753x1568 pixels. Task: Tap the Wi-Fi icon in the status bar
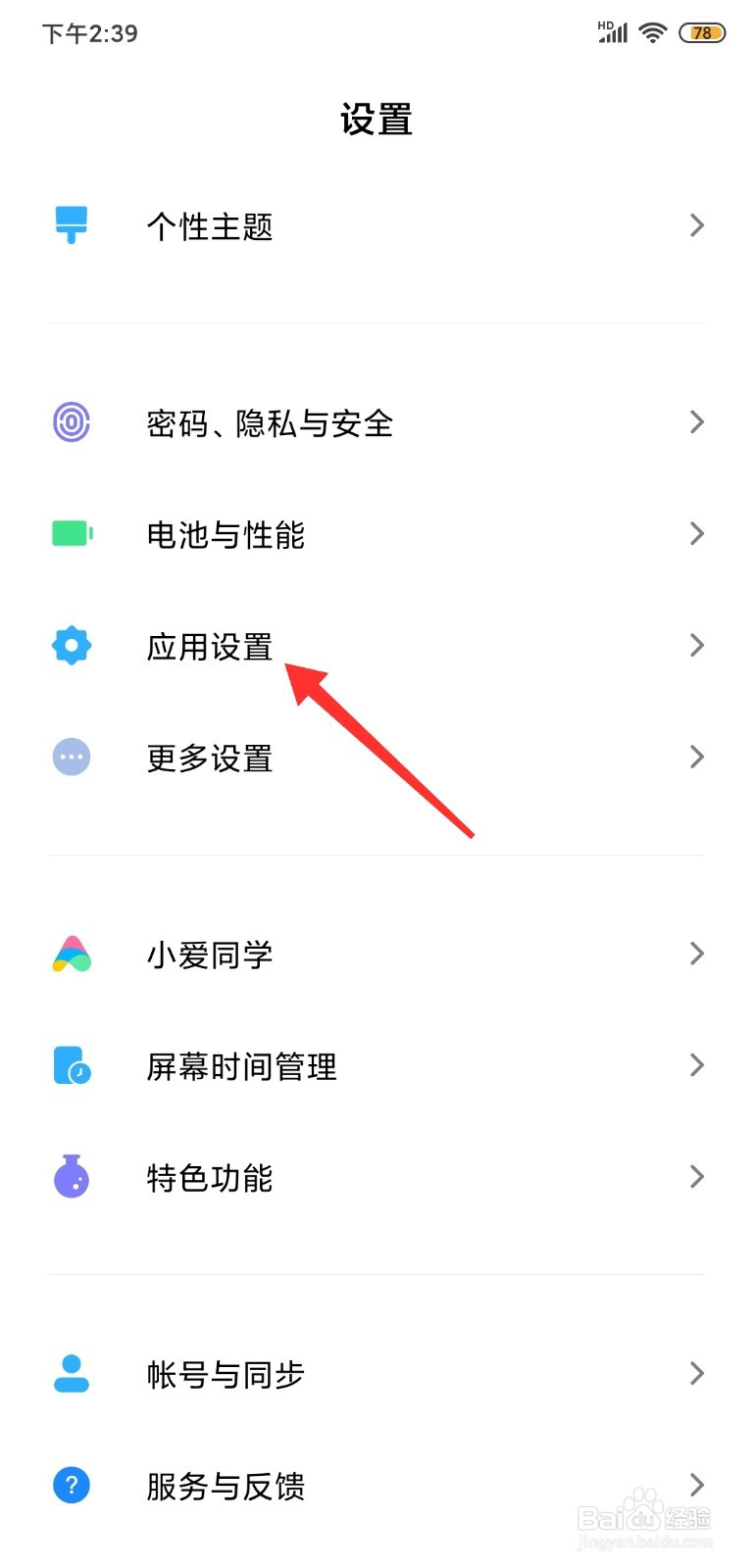coord(652,31)
